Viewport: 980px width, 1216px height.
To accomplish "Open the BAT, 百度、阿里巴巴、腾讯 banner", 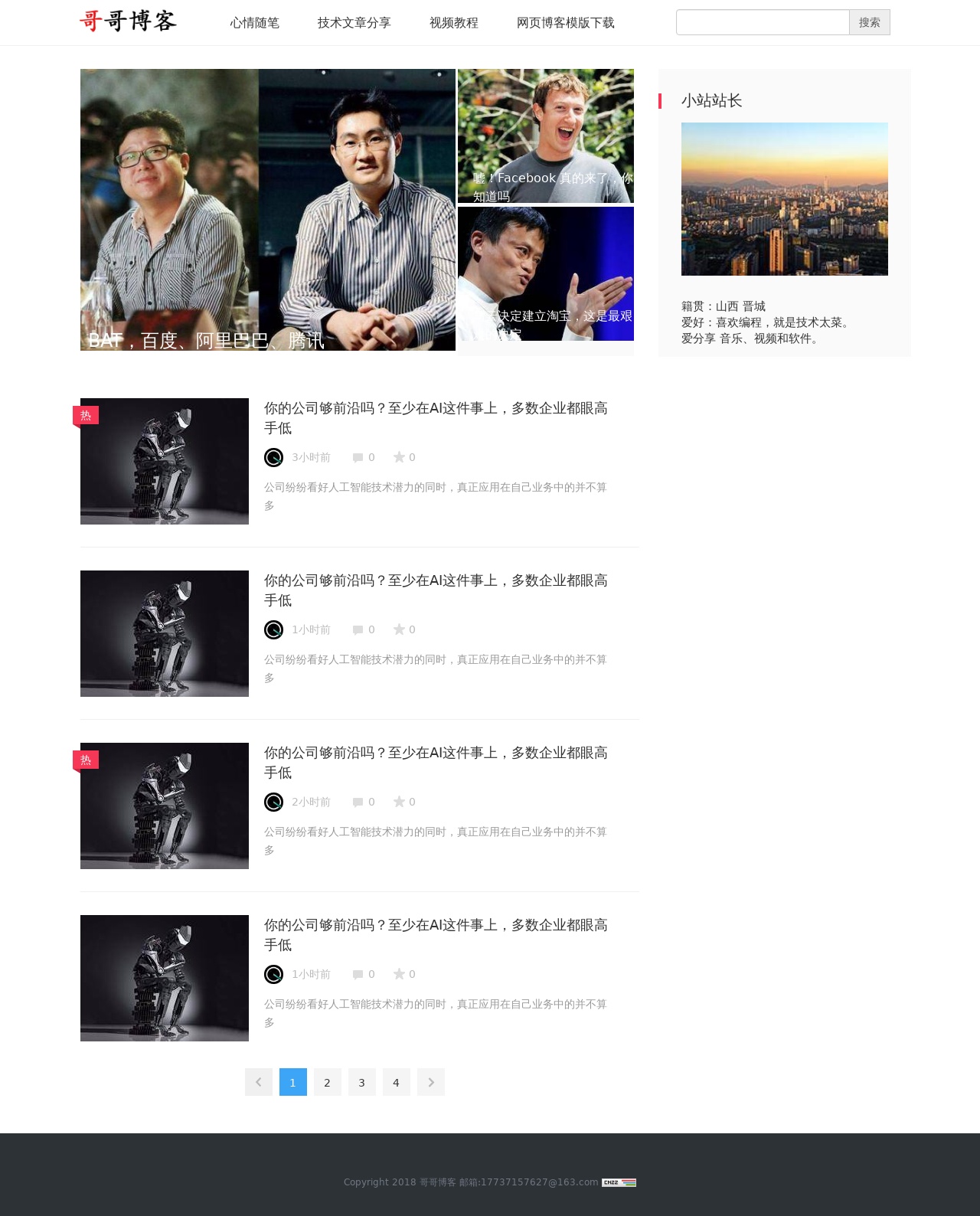I will (267, 210).
